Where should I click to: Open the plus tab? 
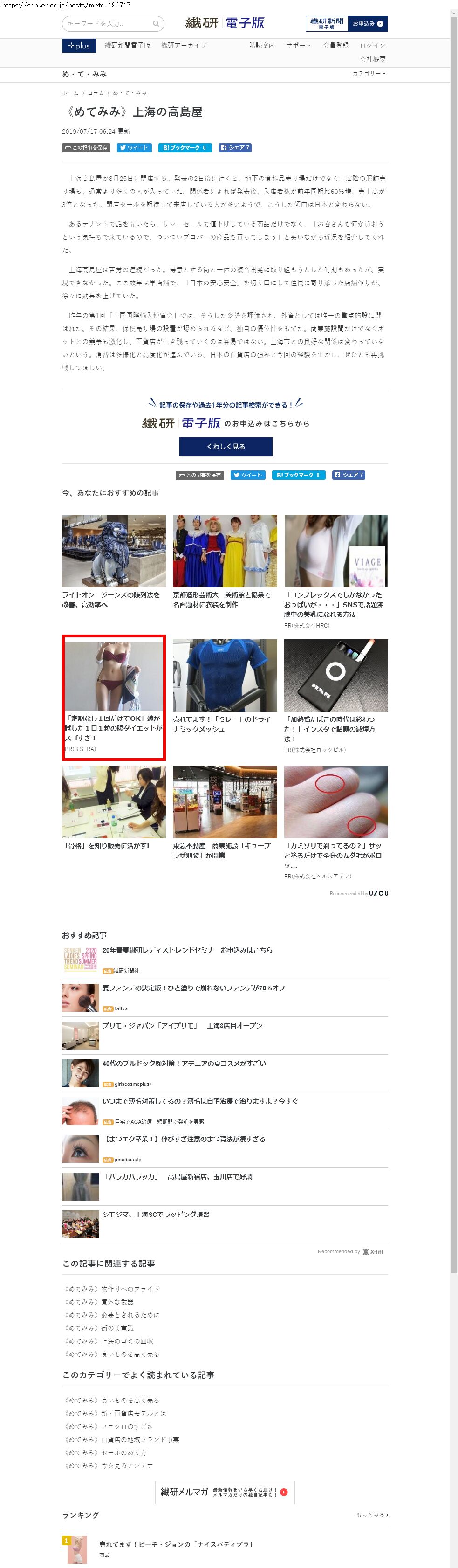pos(79,46)
